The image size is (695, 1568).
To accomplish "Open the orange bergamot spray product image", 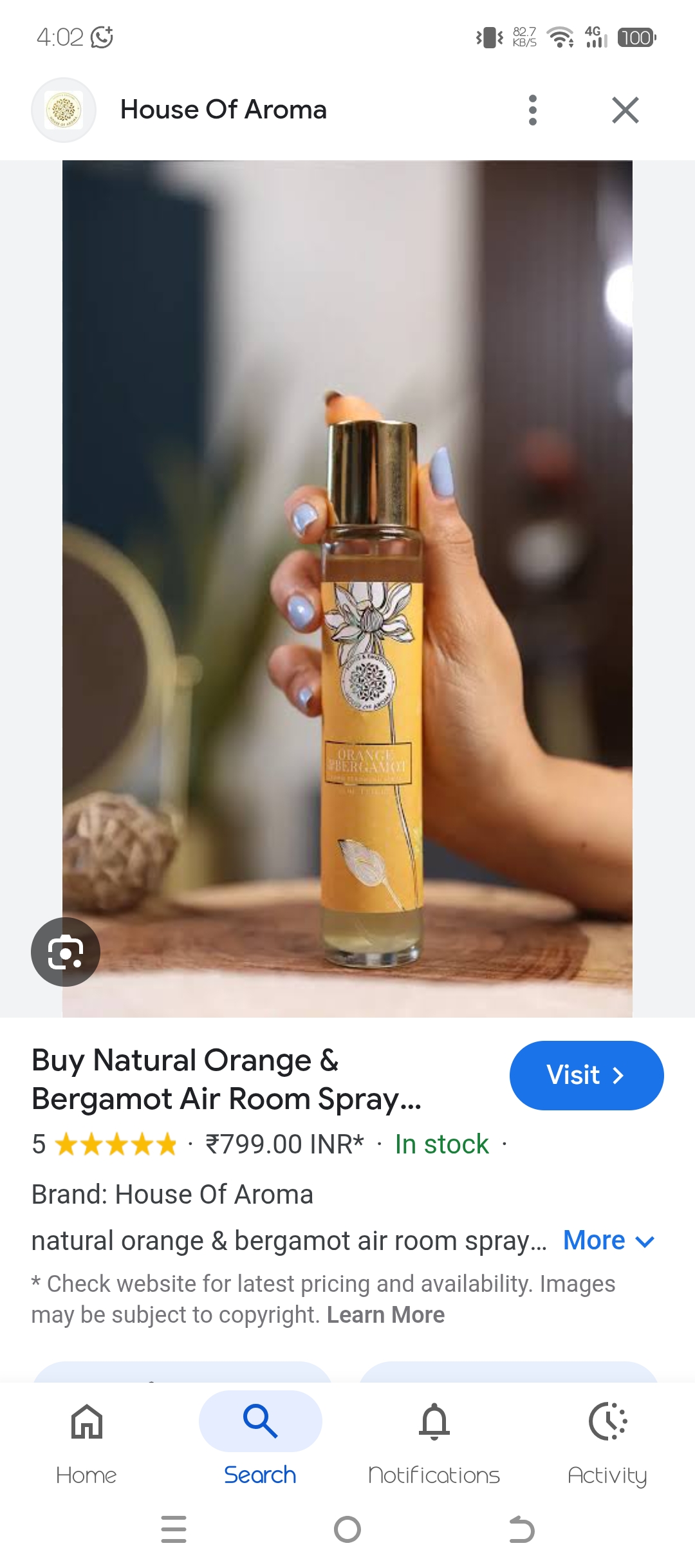I will point(347,588).
